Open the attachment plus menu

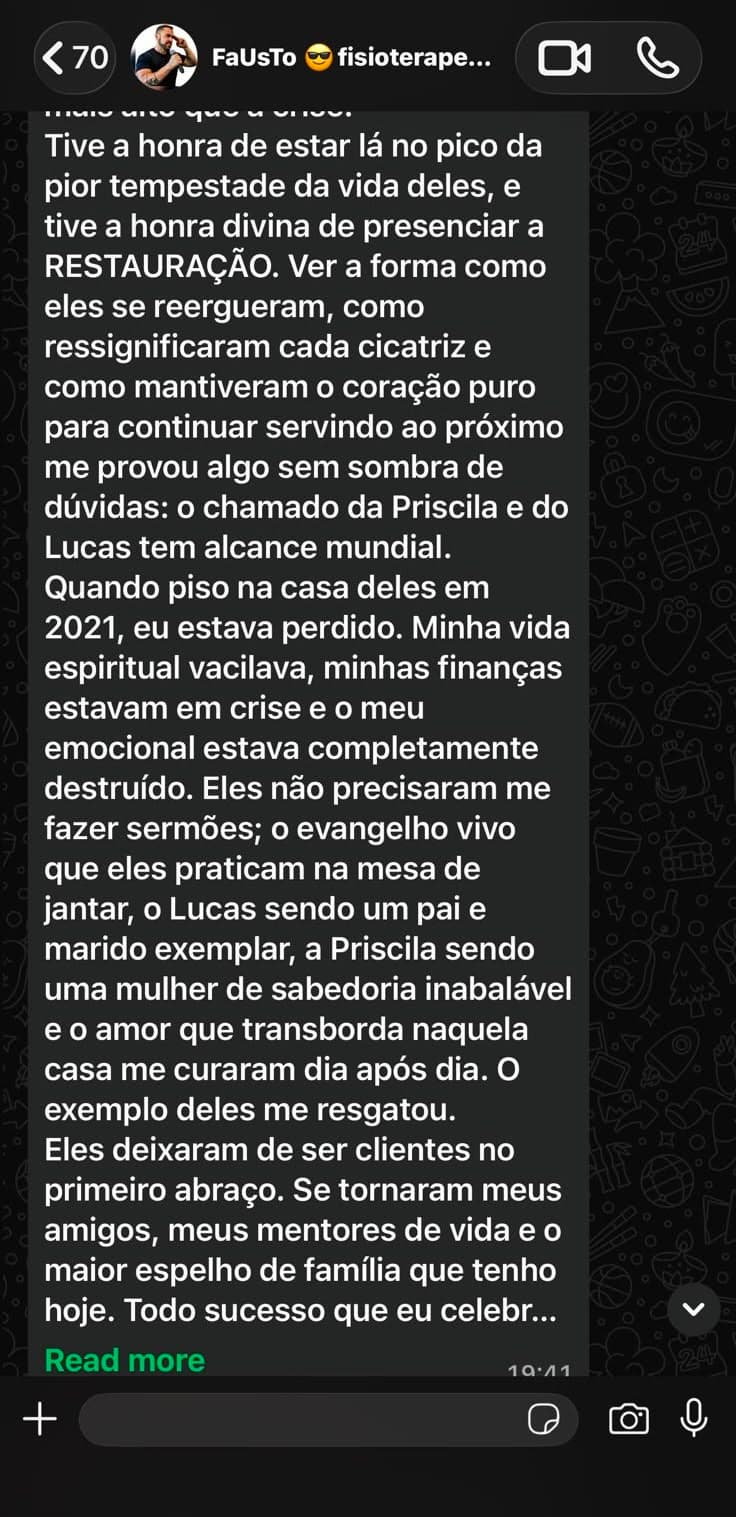coord(40,1419)
